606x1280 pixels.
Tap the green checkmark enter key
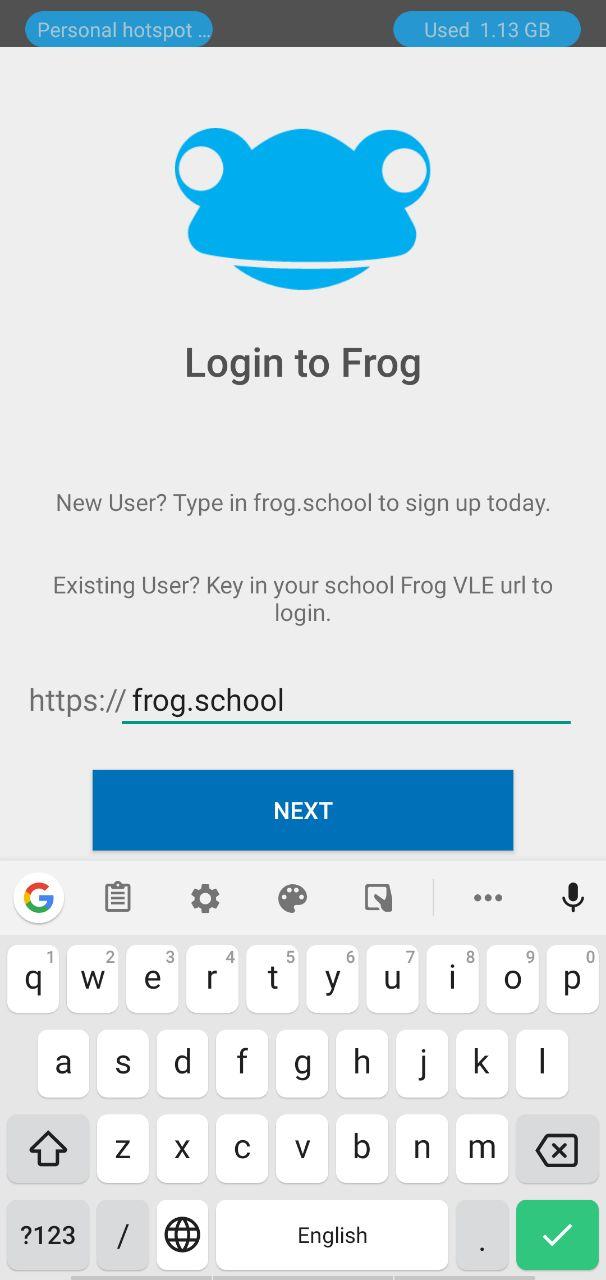pyautogui.click(x=556, y=1235)
